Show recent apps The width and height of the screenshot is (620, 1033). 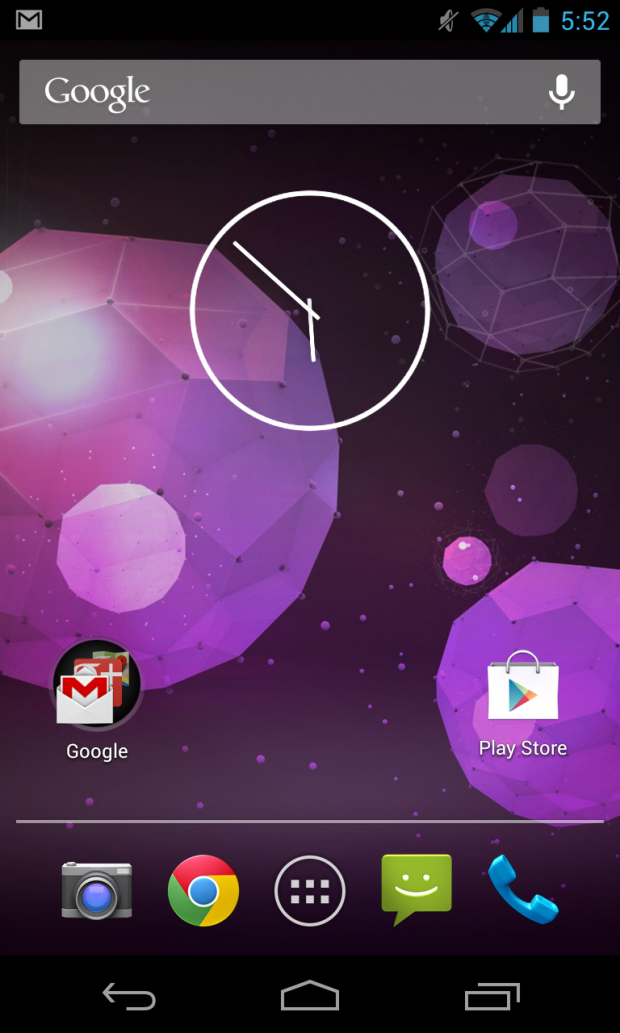(492, 995)
